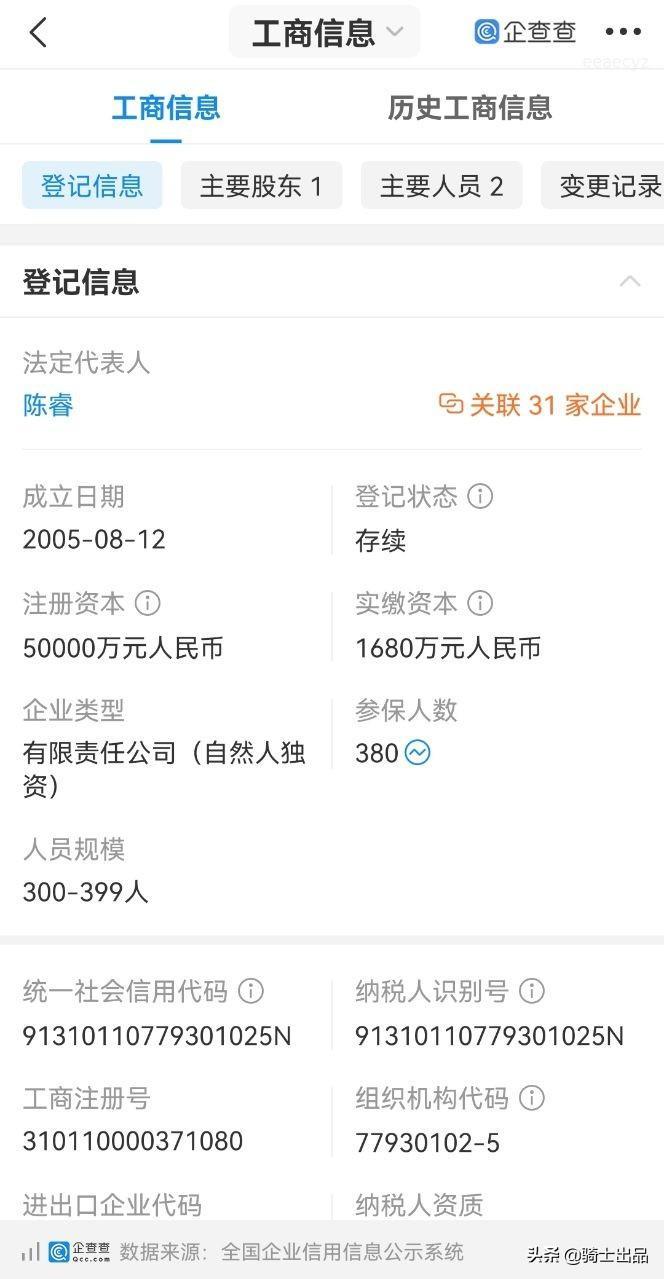Show info about 注册资本

(x=148, y=604)
